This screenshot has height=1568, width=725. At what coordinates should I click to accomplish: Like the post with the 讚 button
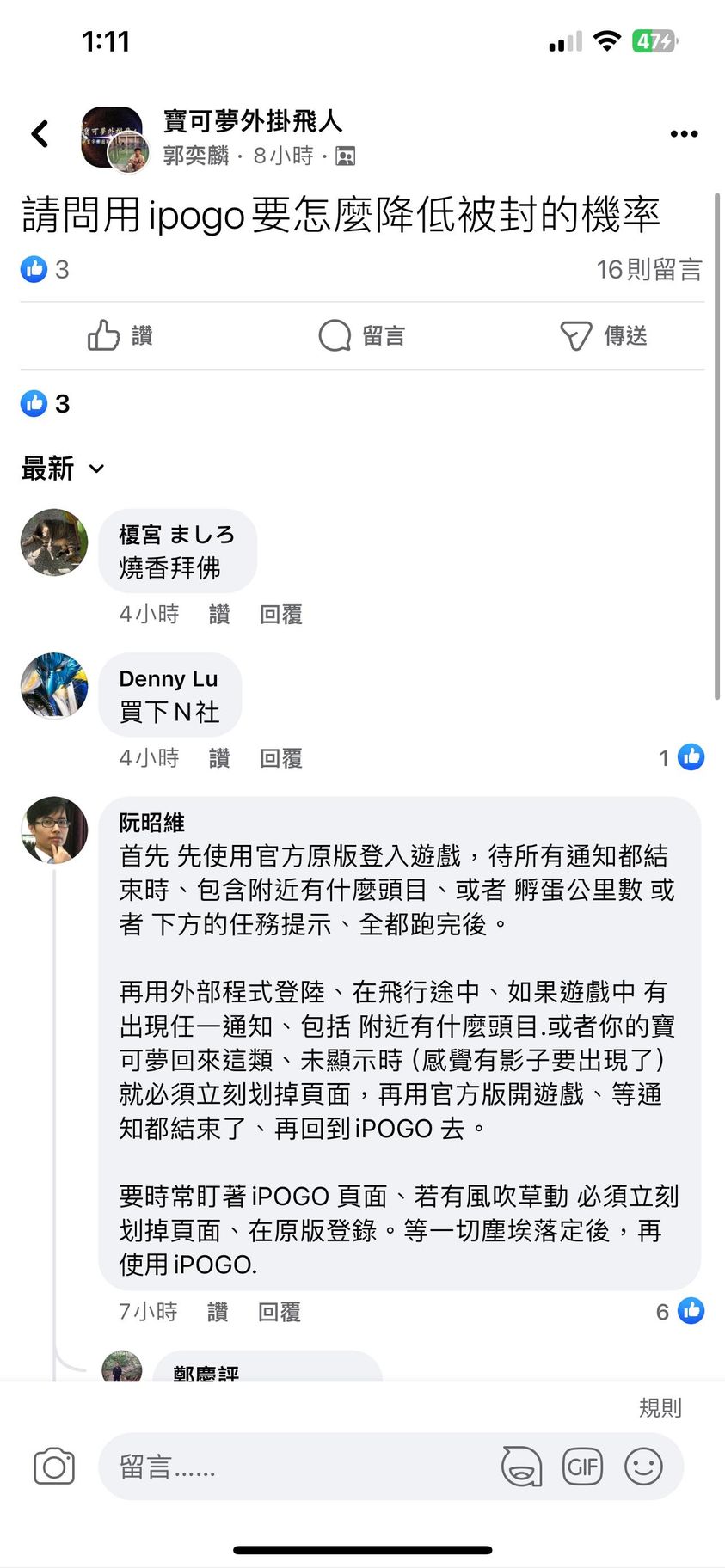tap(120, 335)
